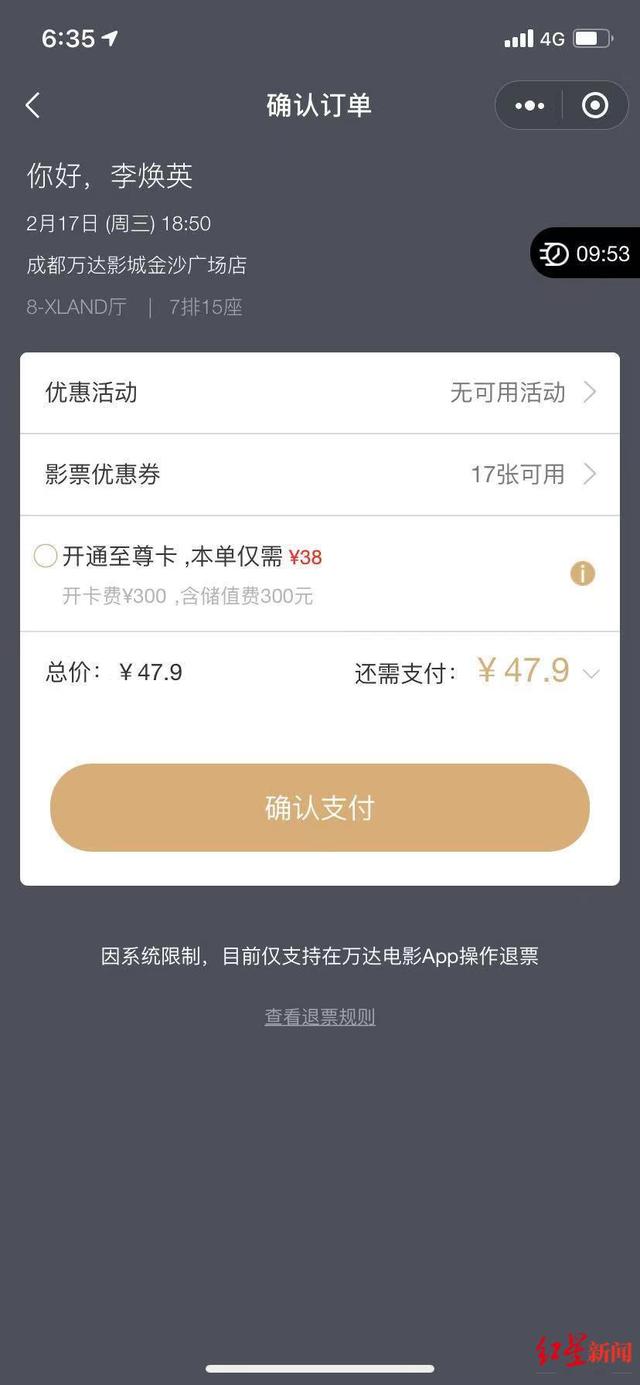Show info about the 至尊卡 offer
Screen dimensions: 640x1385
tap(582, 573)
